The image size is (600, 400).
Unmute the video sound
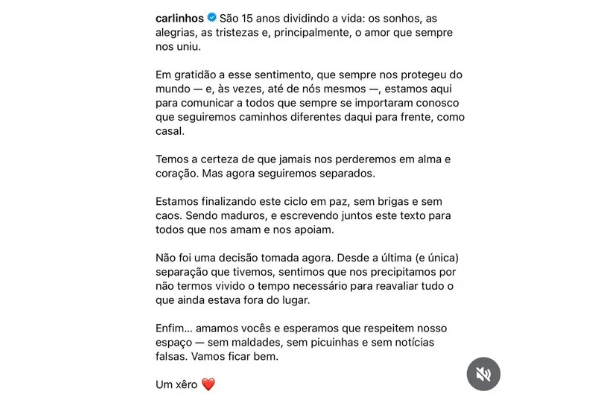coord(483,374)
